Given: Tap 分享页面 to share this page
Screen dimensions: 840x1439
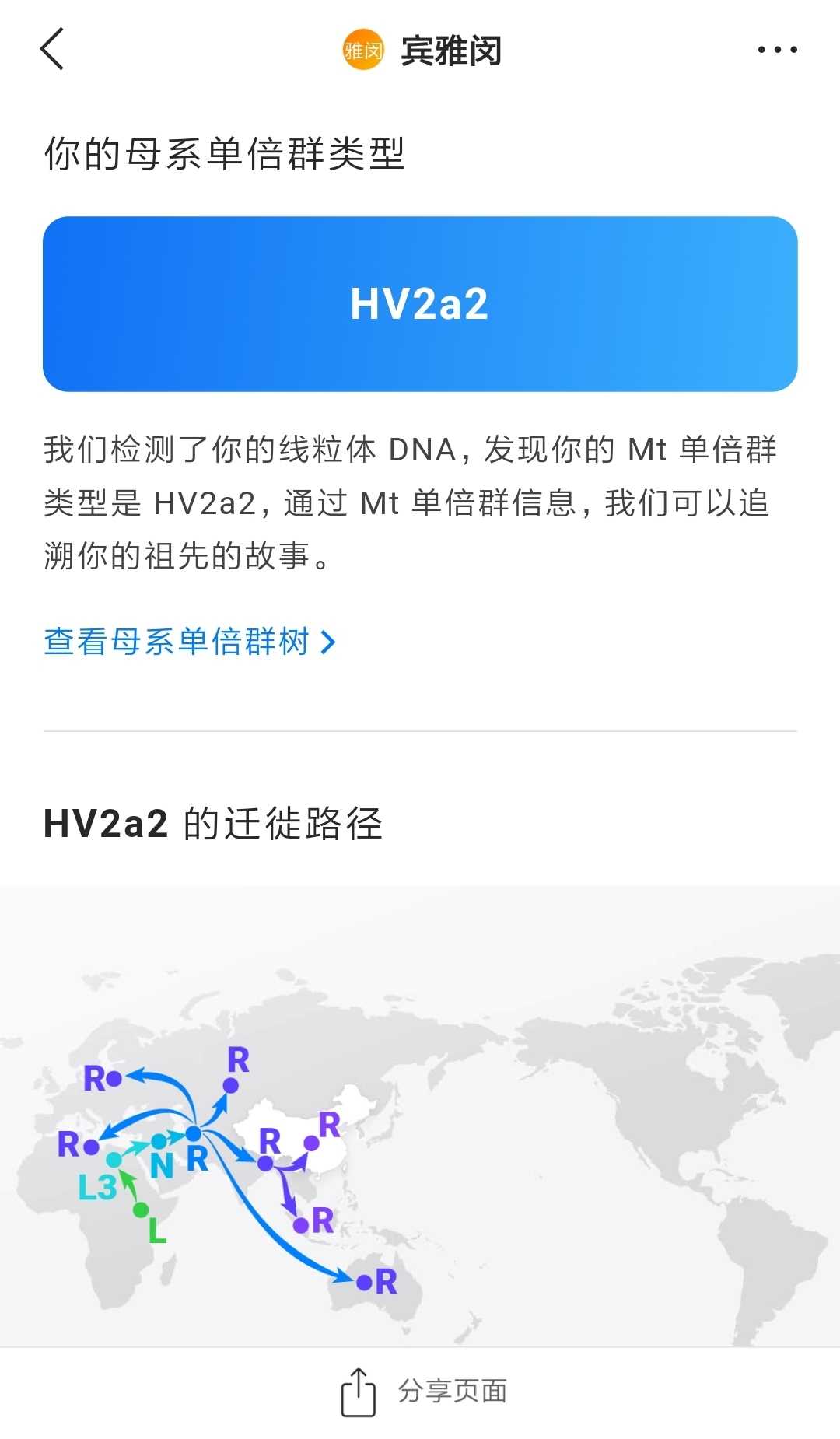Looking at the screenshot, I should 424,1392.
